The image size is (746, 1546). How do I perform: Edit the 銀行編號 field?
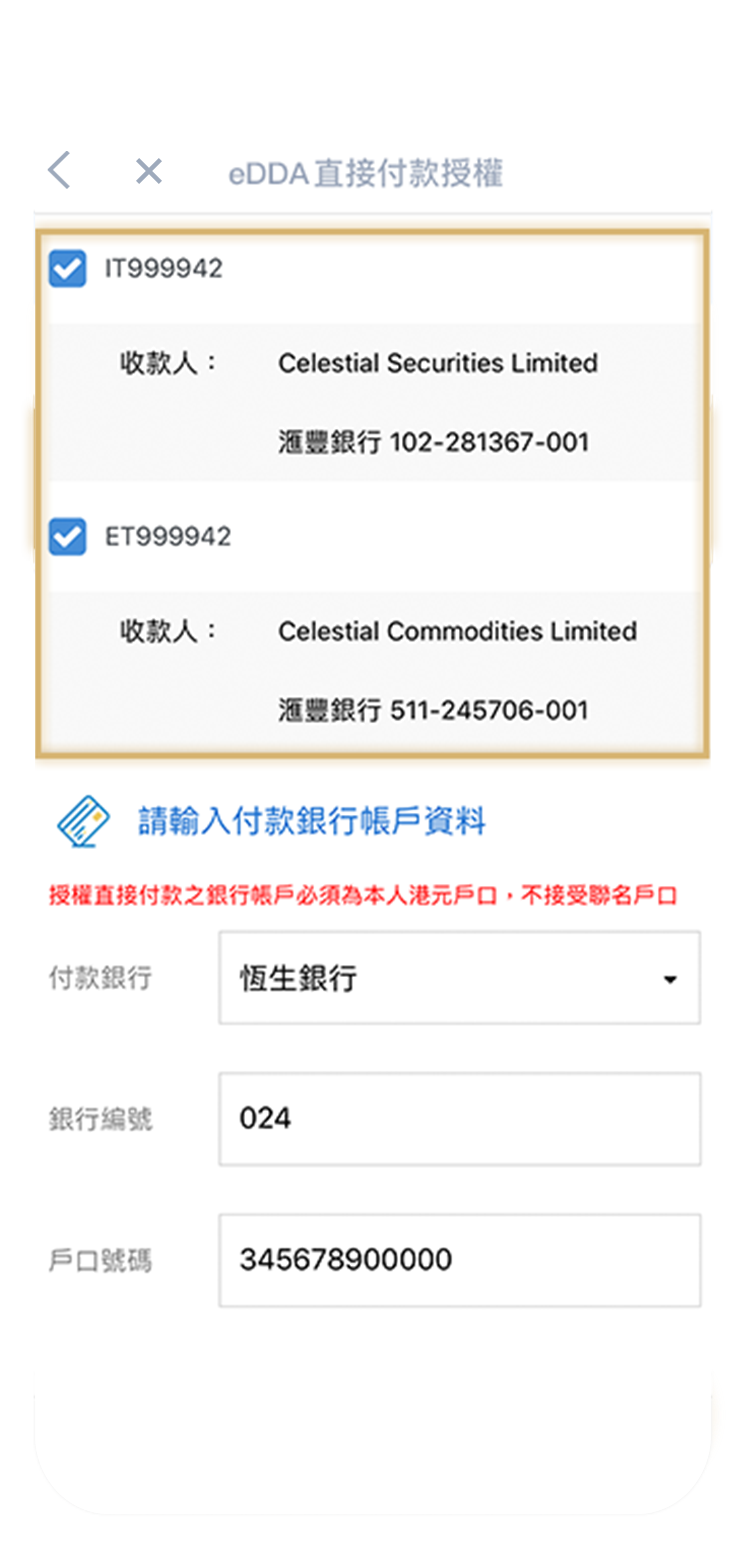[459, 1119]
